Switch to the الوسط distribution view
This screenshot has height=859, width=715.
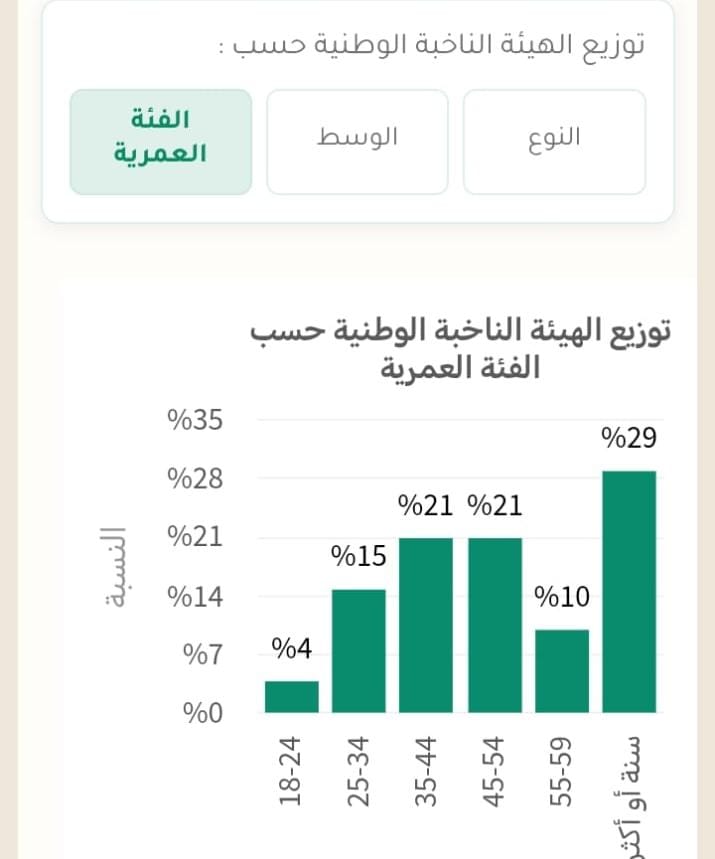[357, 142]
